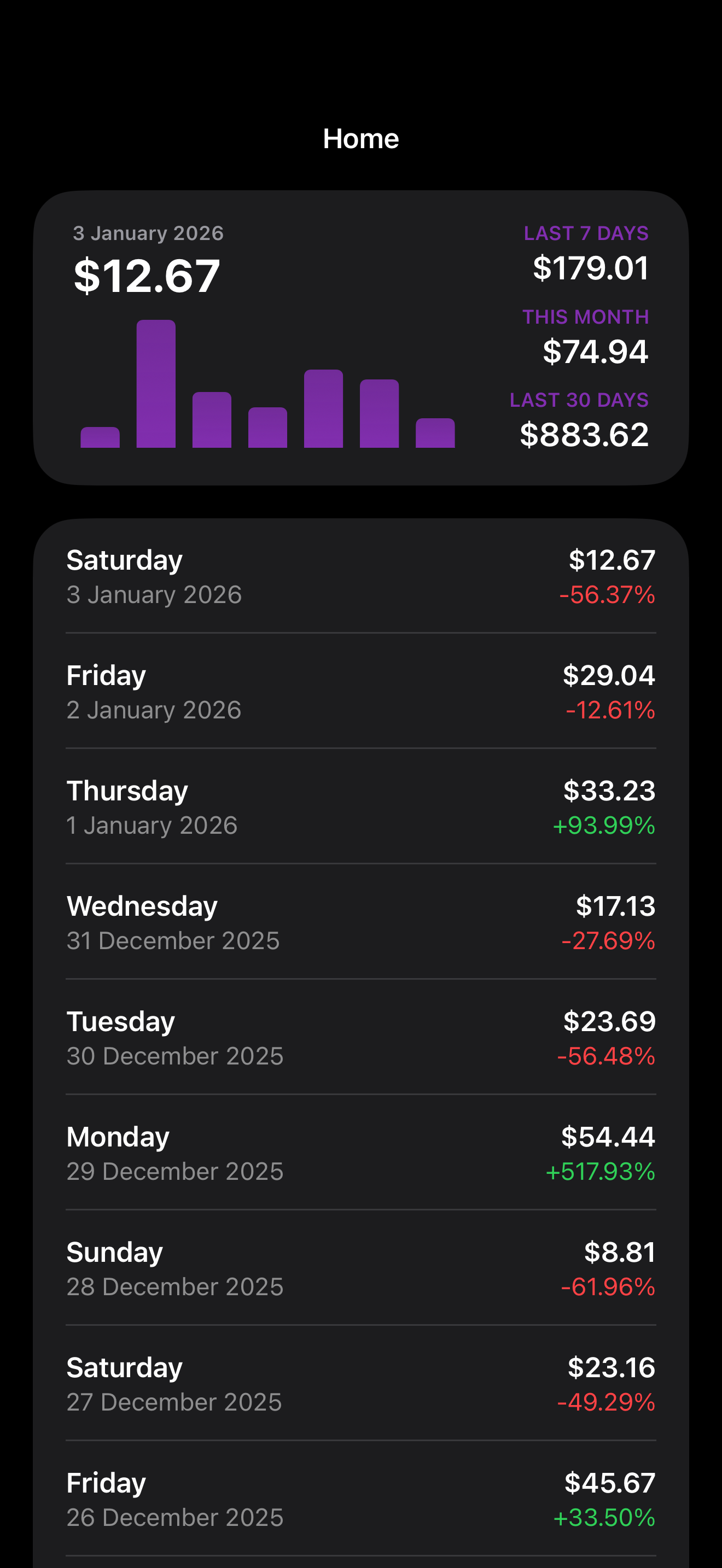This screenshot has width=722, height=1568.
Task: Select the tallest bar in the earnings chart
Action: coord(157,383)
